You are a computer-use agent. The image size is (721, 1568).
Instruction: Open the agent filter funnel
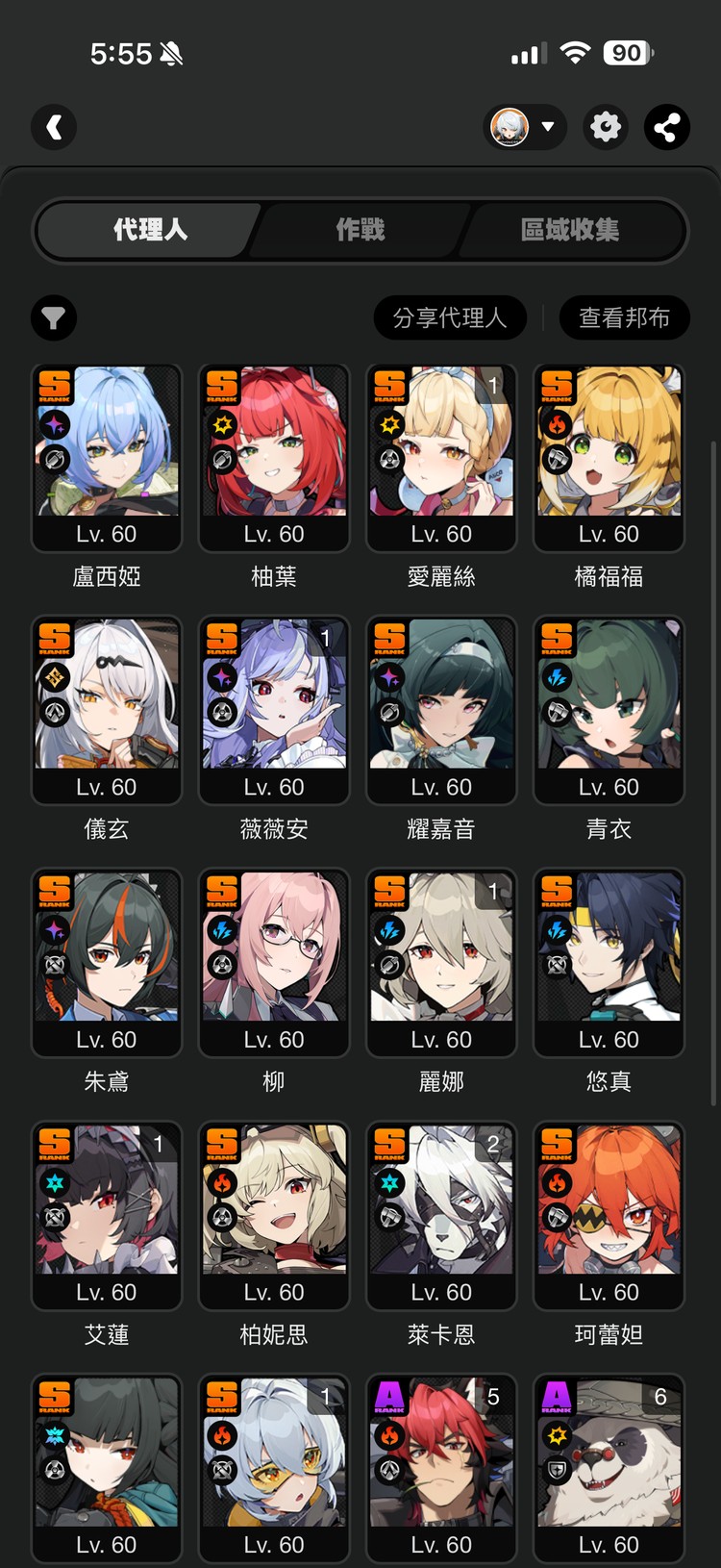(x=54, y=318)
